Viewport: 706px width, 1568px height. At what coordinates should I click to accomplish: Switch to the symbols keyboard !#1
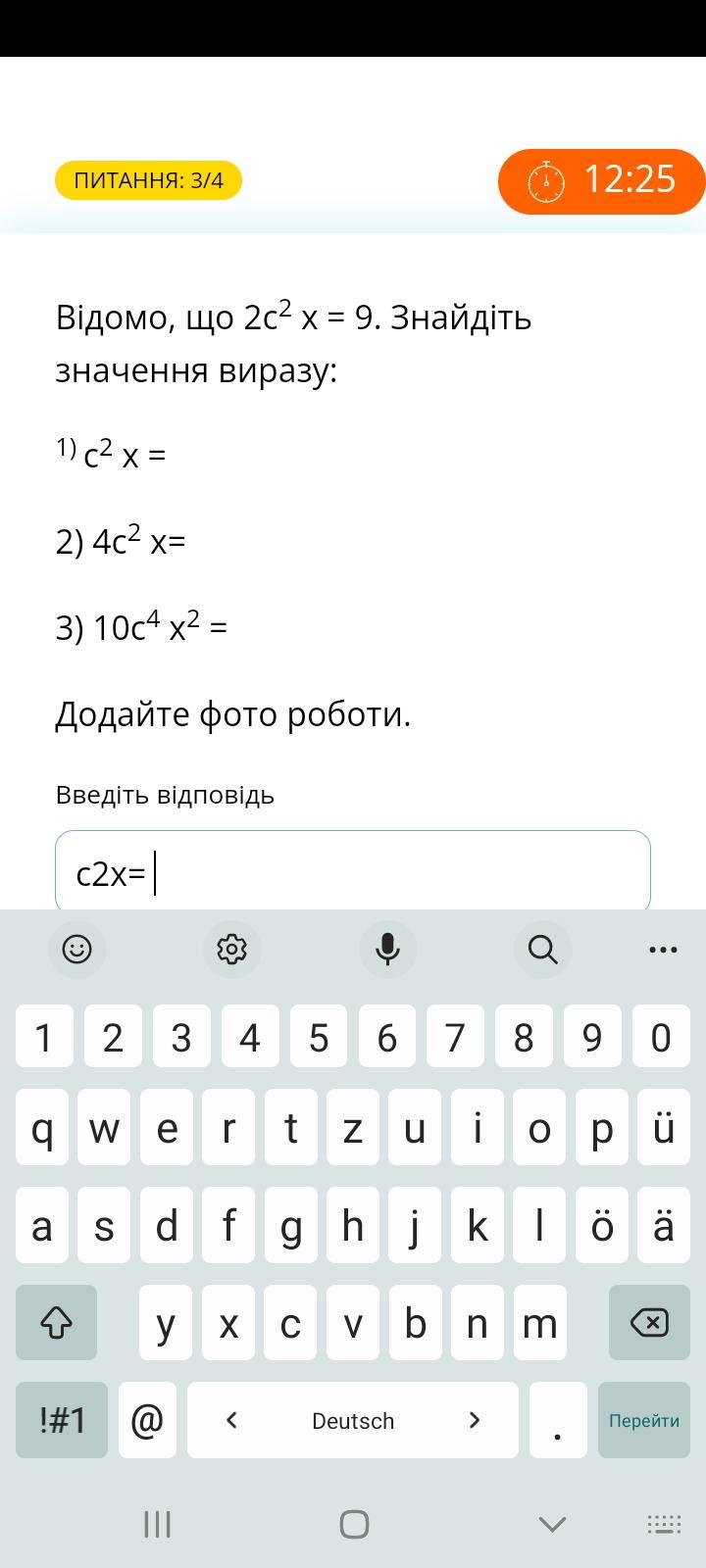tap(62, 1420)
